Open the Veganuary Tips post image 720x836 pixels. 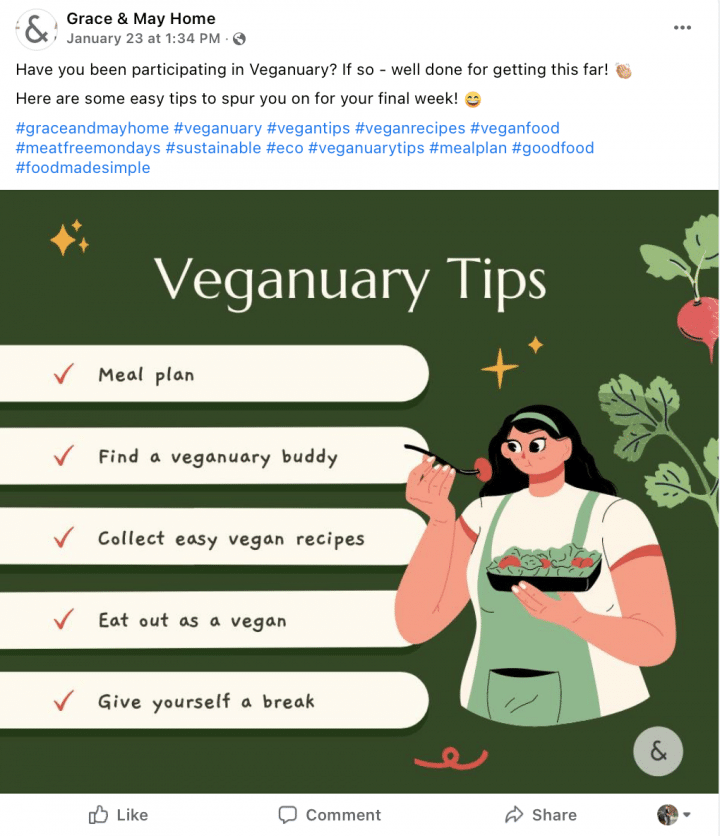360,490
